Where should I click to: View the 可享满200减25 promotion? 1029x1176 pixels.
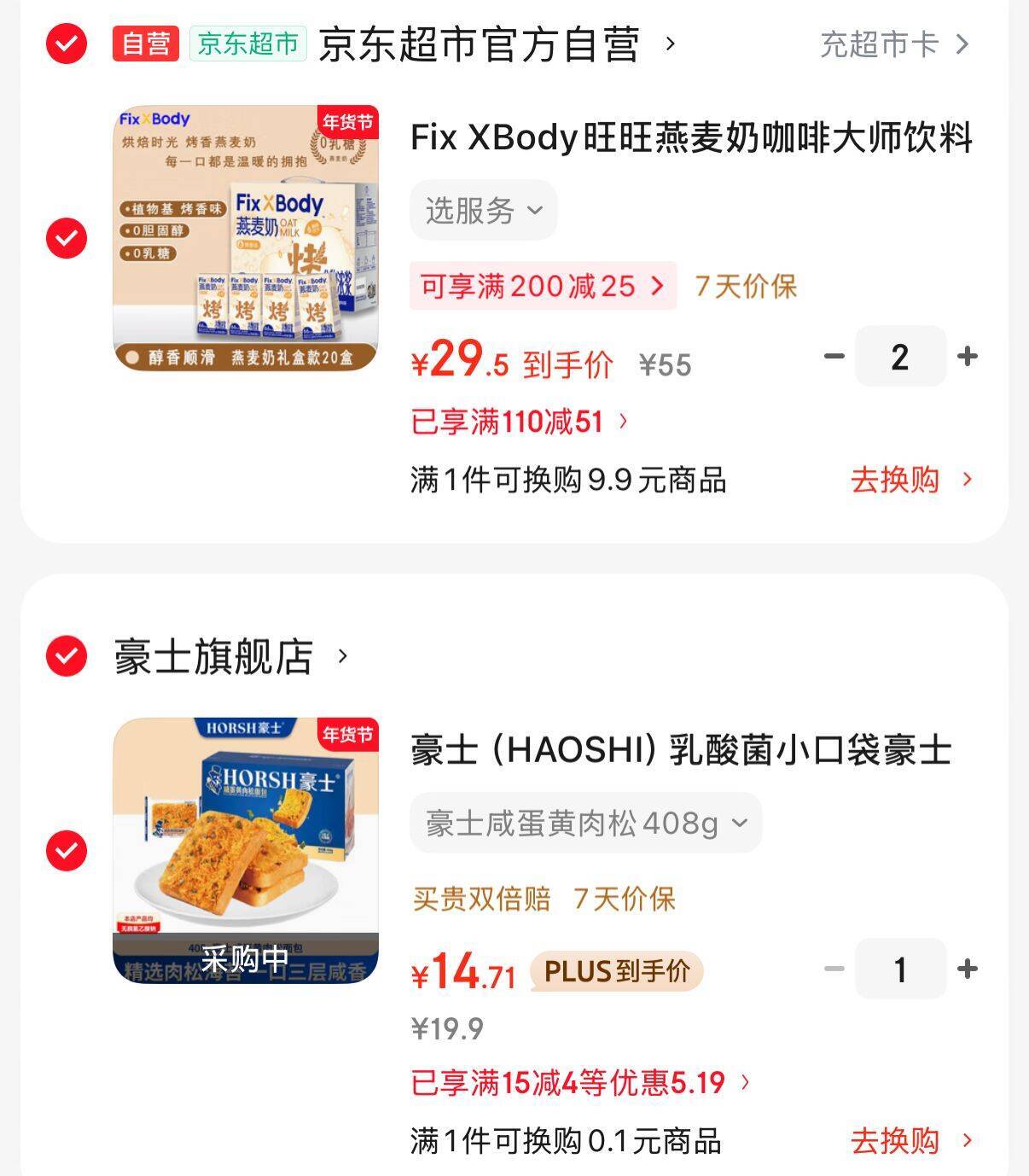click(x=543, y=286)
